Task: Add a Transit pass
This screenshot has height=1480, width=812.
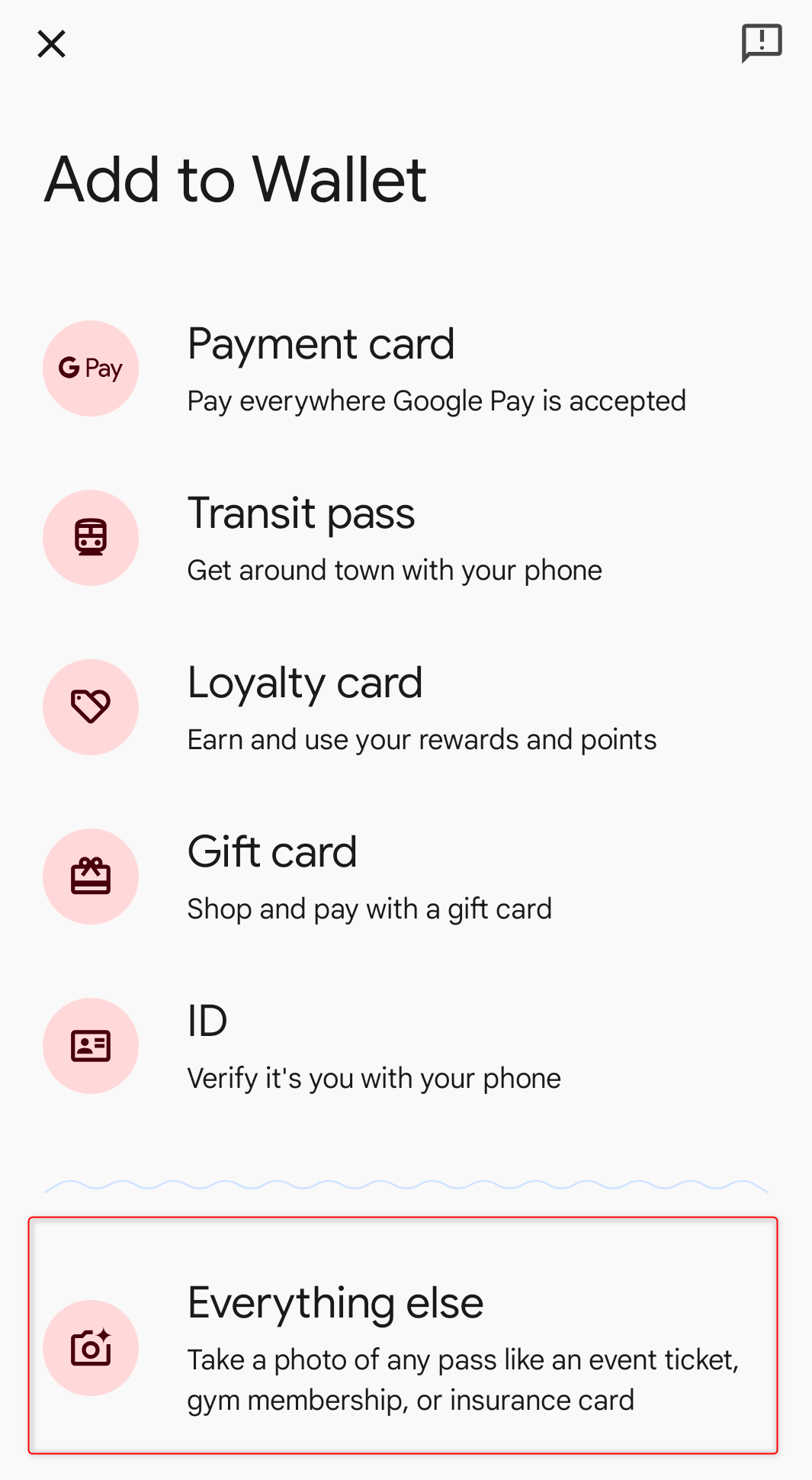Action: click(404, 539)
